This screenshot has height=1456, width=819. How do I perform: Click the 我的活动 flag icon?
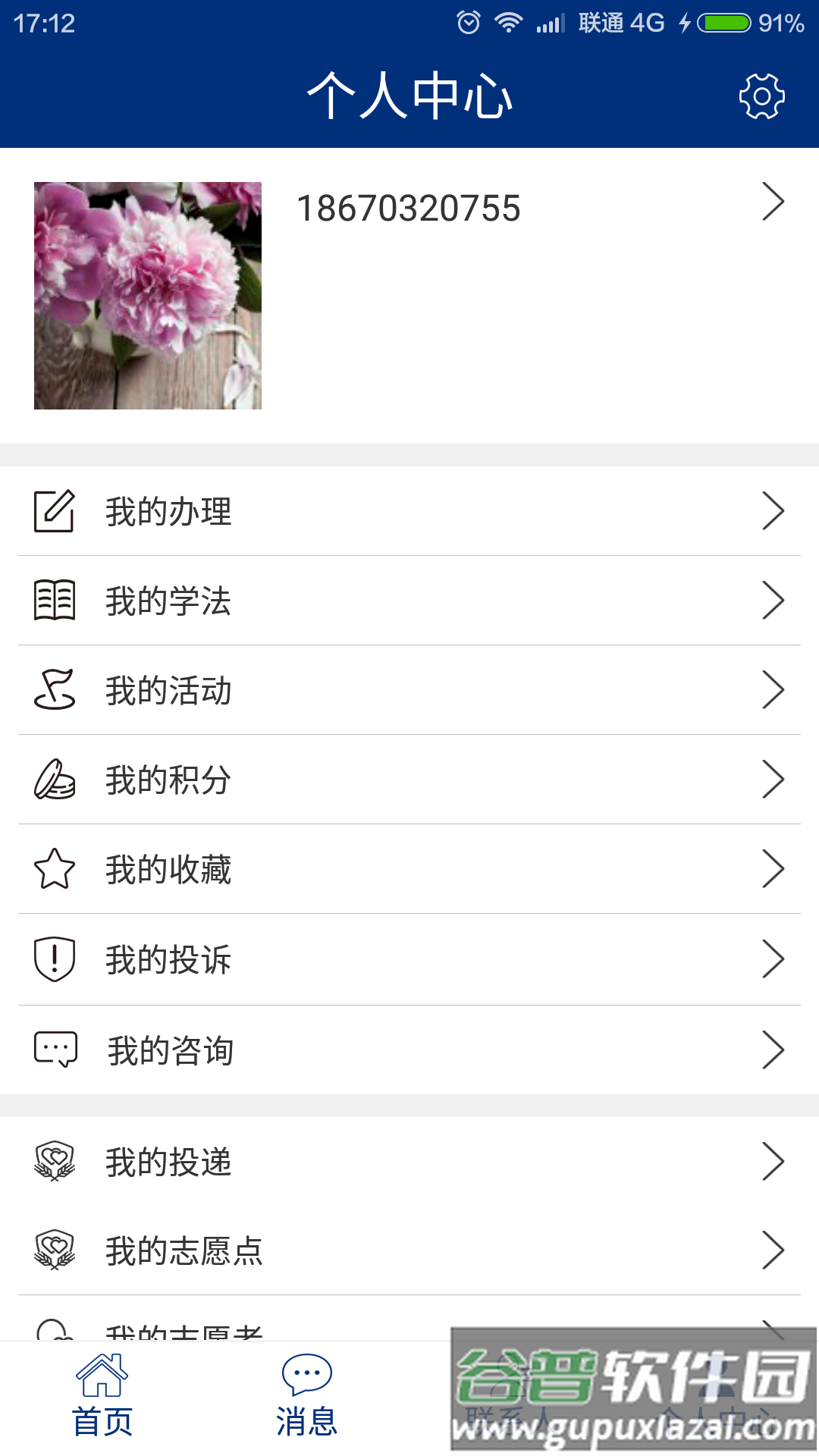coord(55,690)
